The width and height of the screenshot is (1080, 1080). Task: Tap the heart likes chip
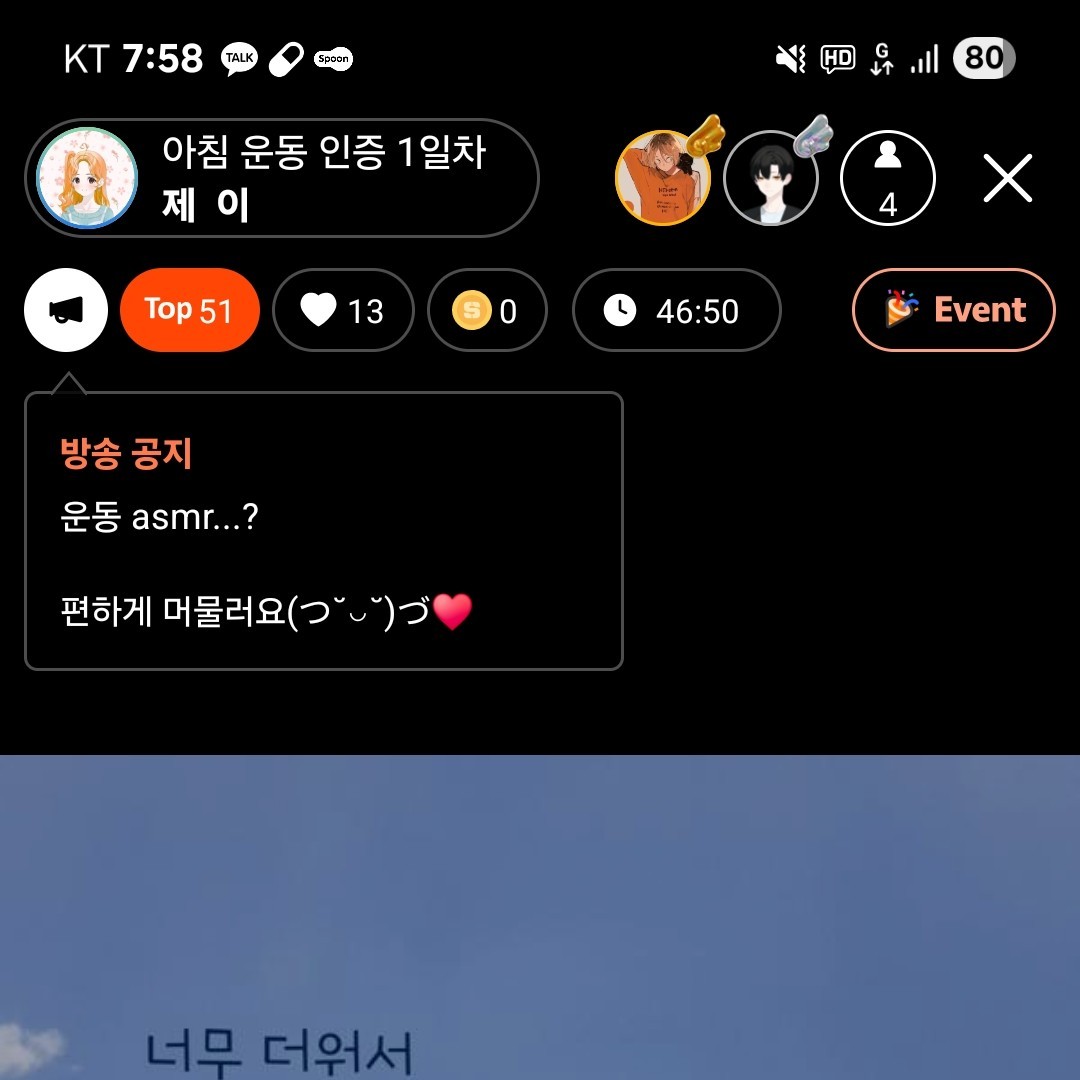point(343,311)
